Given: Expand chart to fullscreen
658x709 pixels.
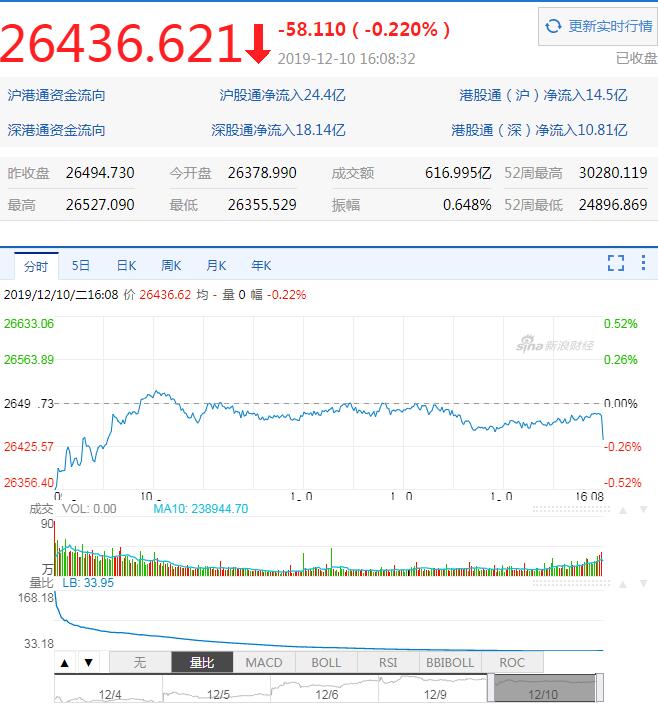Looking at the screenshot, I should coord(616,264).
